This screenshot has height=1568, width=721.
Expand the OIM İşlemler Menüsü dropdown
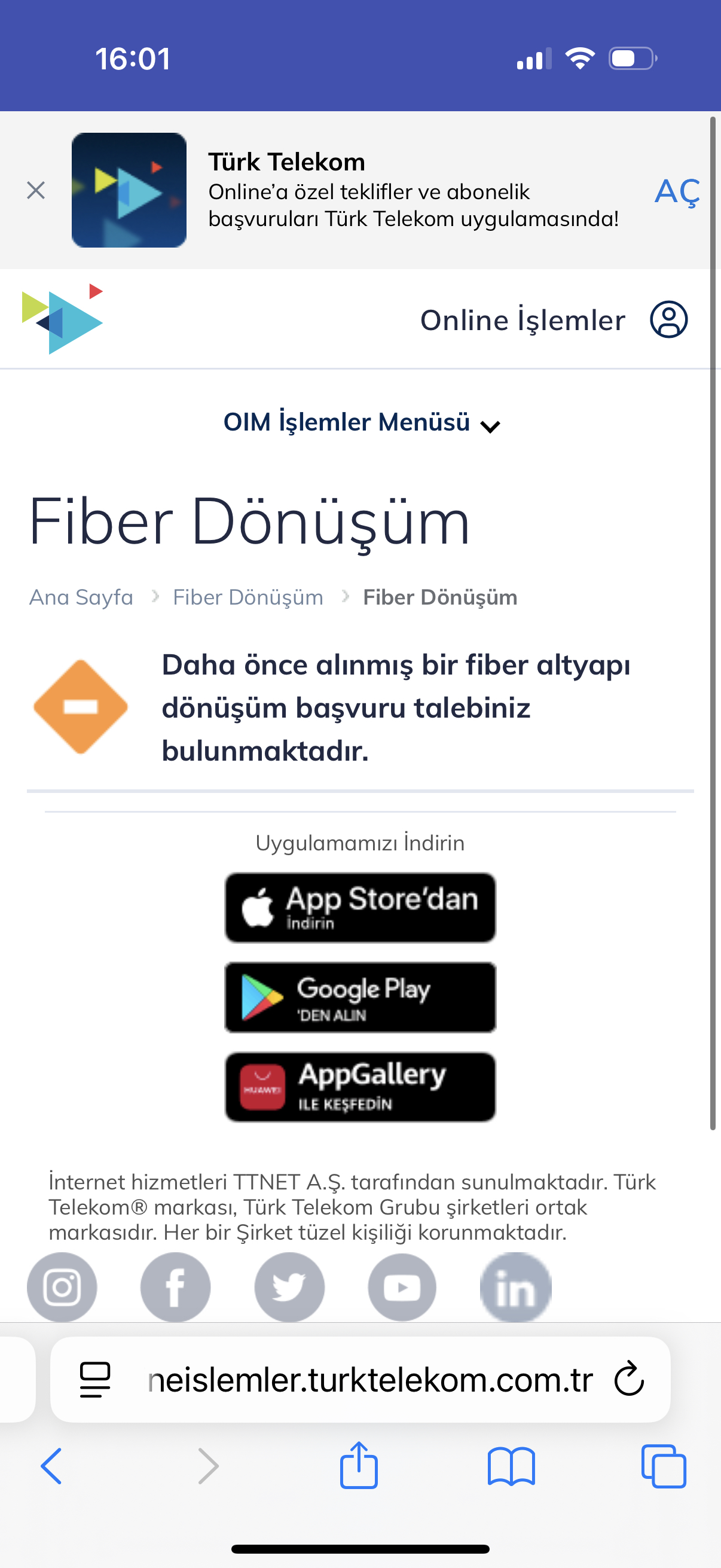click(x=362, y=422)
